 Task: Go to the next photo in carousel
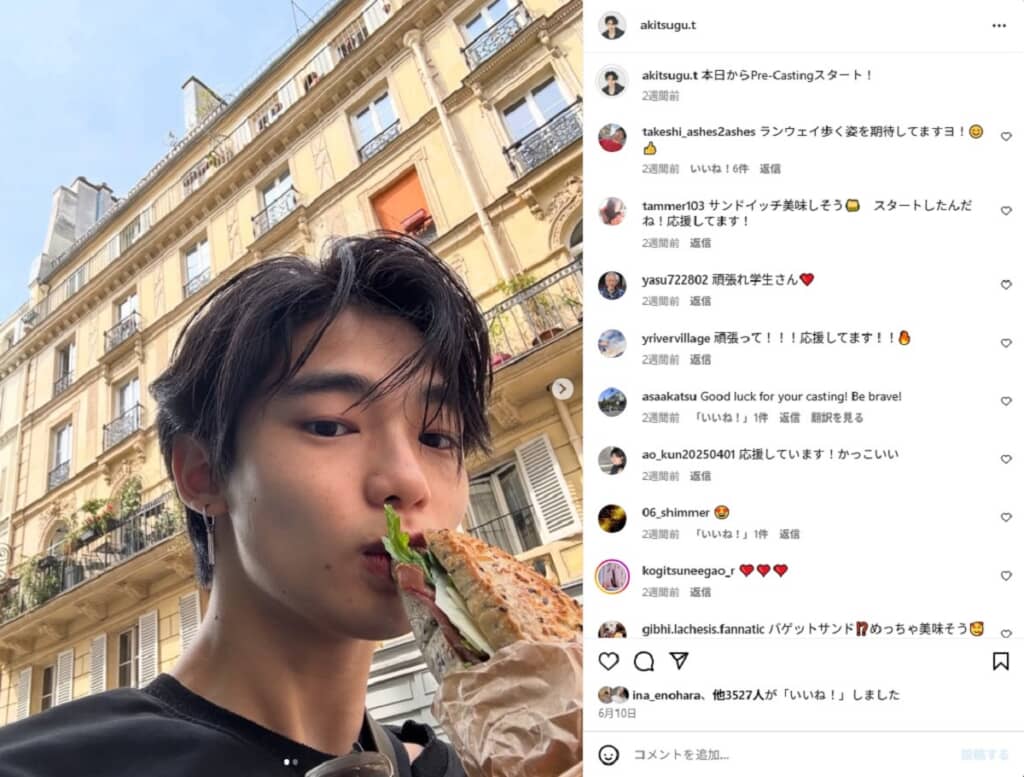point(563,389)
